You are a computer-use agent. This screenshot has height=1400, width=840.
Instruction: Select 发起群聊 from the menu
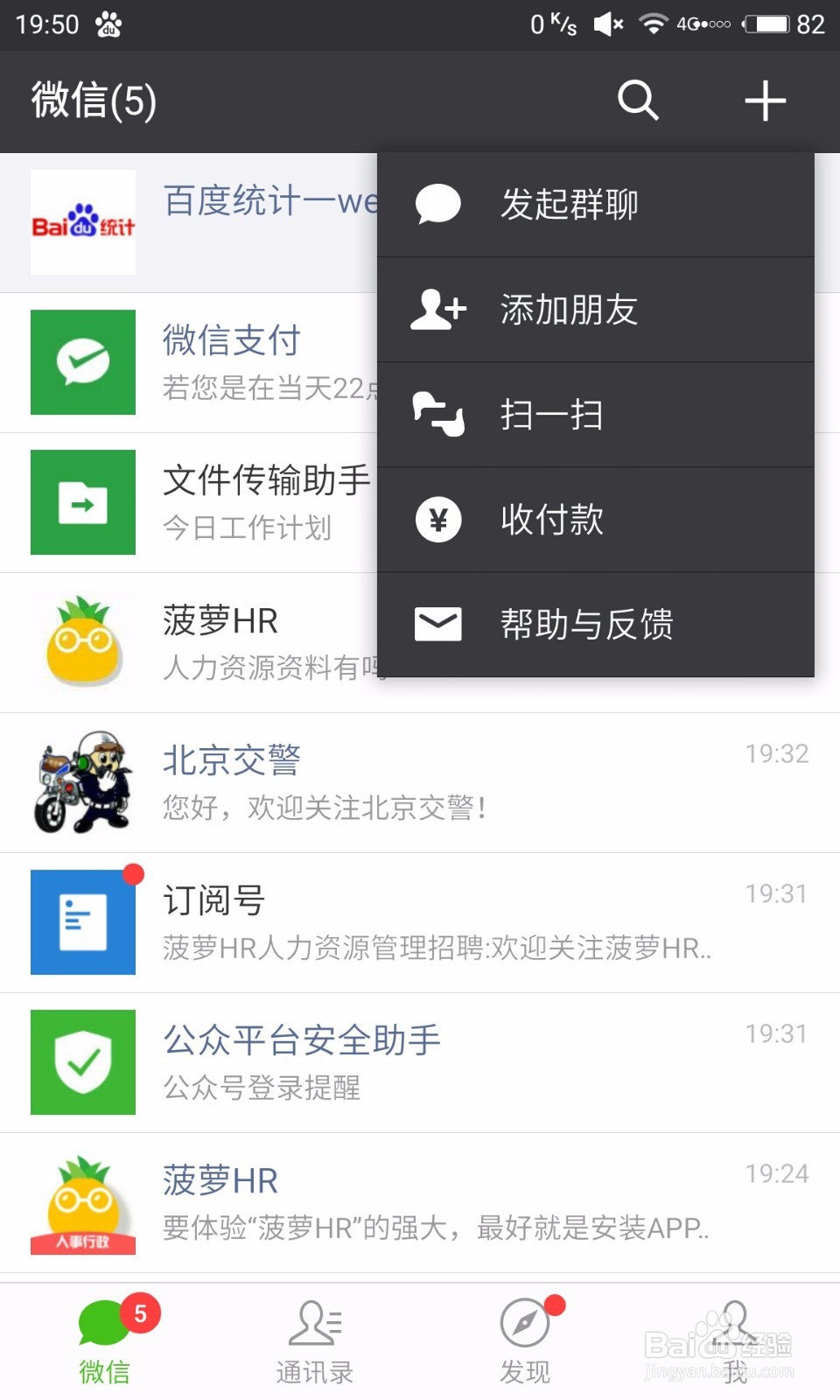(x=569, y=203)
